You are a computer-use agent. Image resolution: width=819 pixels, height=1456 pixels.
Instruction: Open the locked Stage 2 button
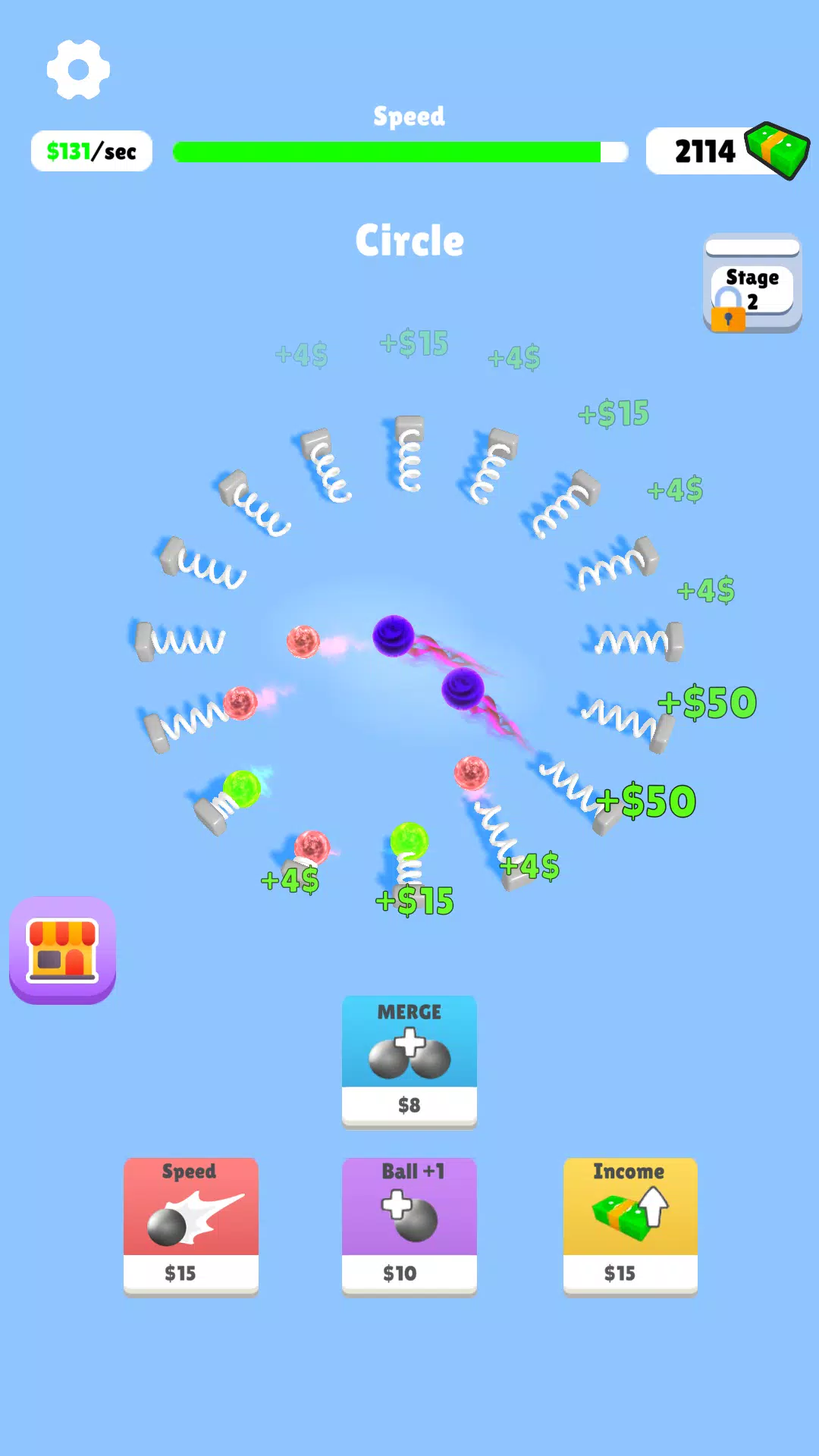[x=752, y=285]
